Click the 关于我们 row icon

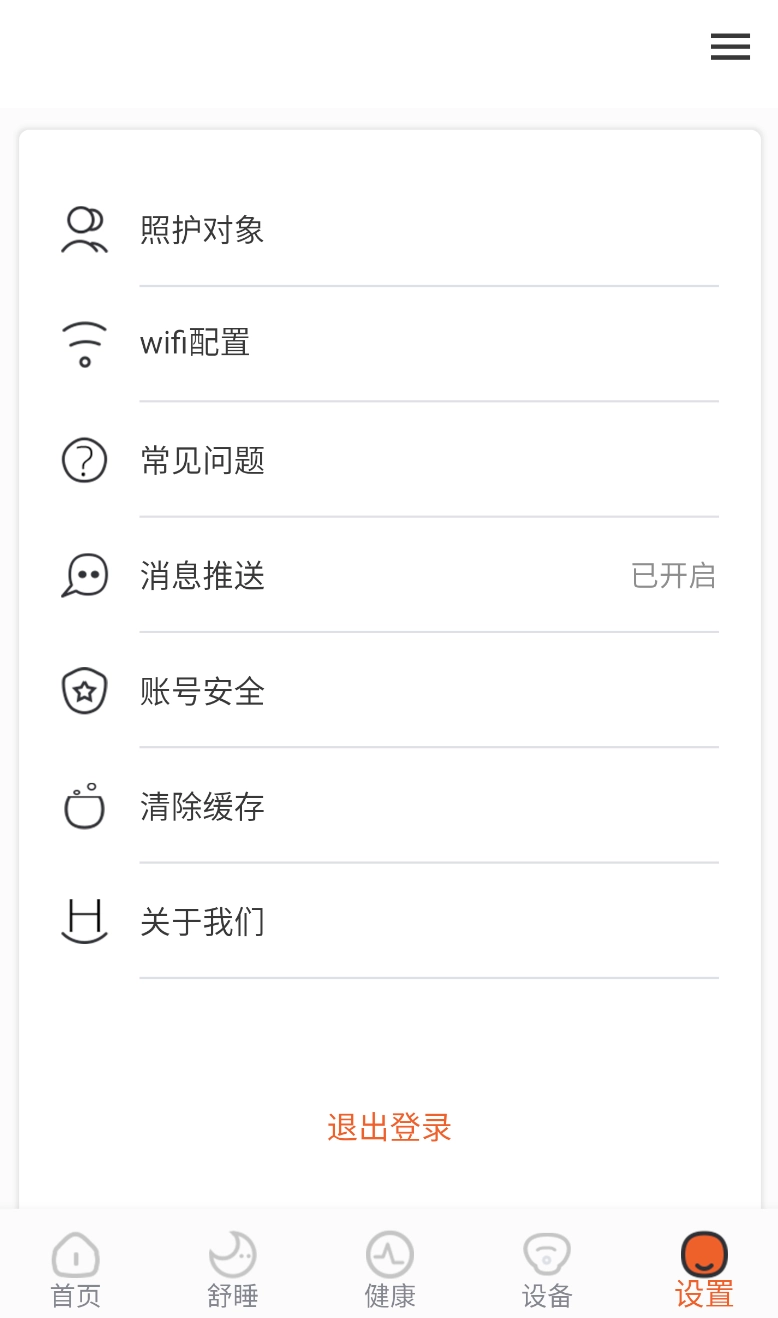tap(84, 921)
